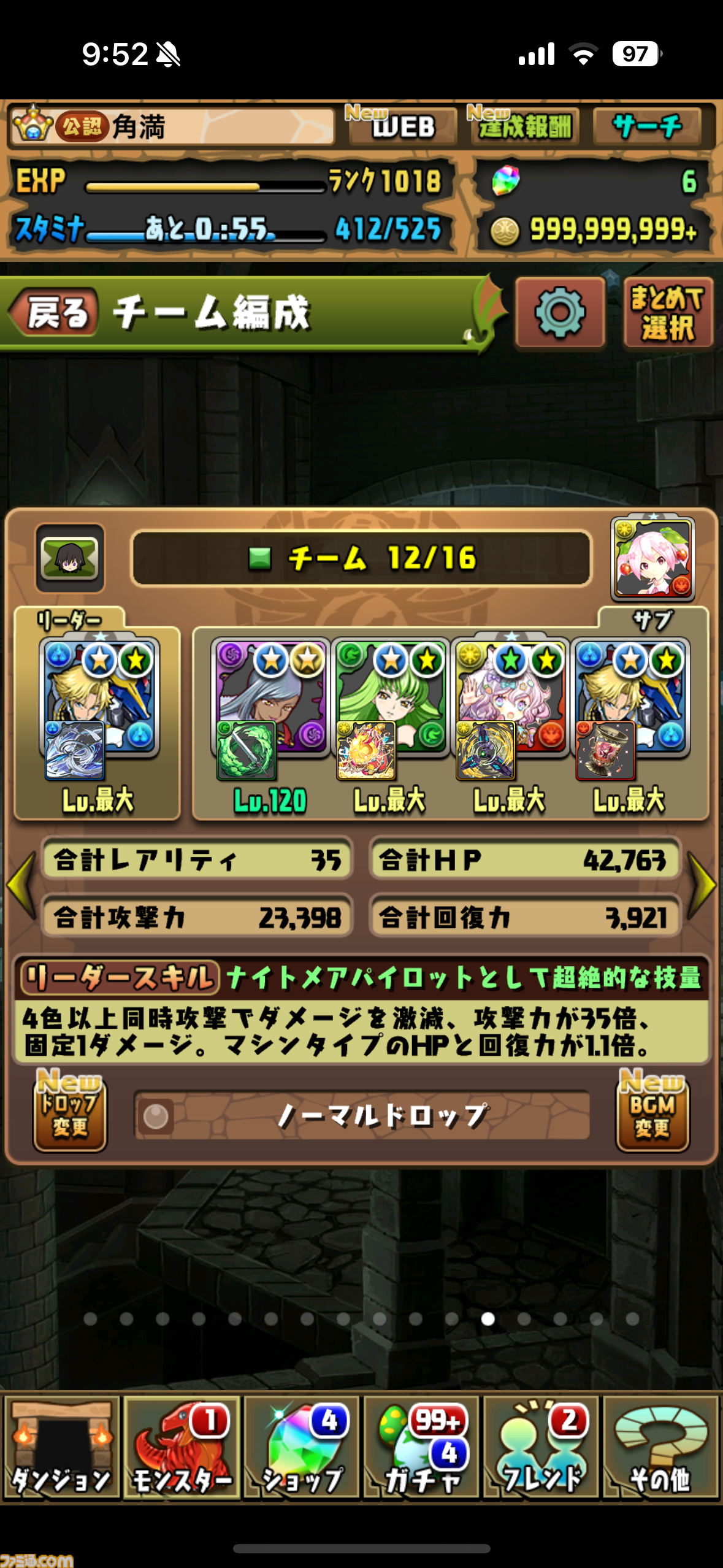Switch to the モンスター tab
This screenshot has height=1568, width=723.
(182, 1448)
